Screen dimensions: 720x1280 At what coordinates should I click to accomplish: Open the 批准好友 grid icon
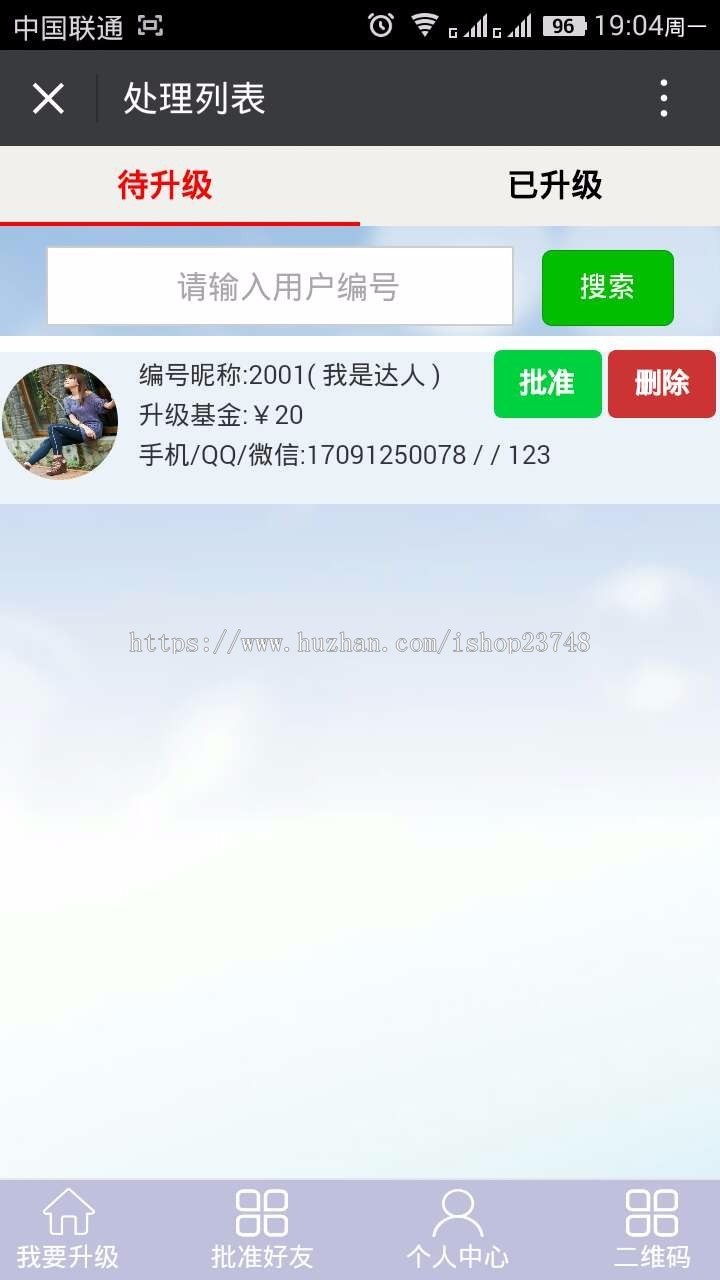coord(261,1213)
